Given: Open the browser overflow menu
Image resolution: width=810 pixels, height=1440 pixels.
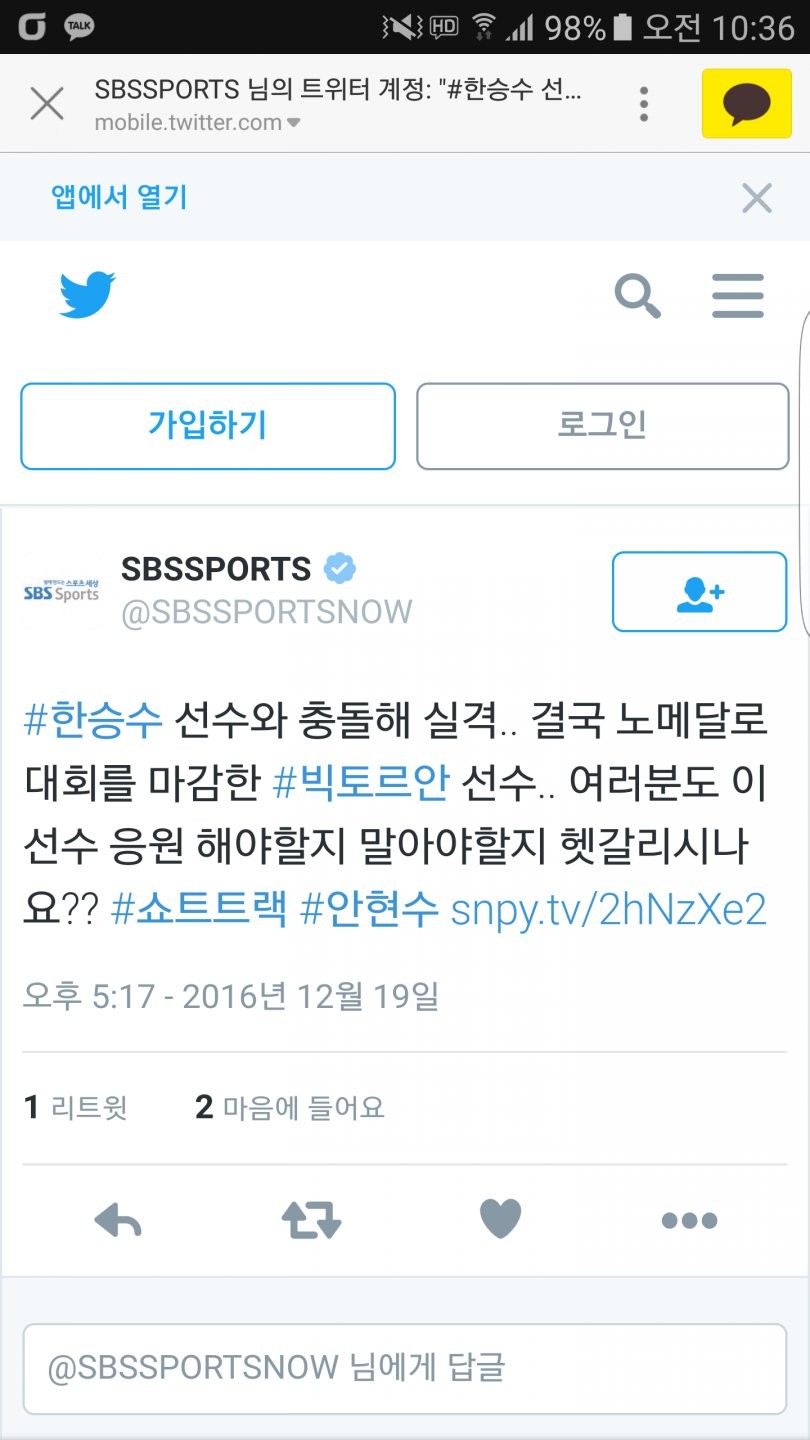Looking at the screenshot, I should pyautogui.click(x=644, y=103).
